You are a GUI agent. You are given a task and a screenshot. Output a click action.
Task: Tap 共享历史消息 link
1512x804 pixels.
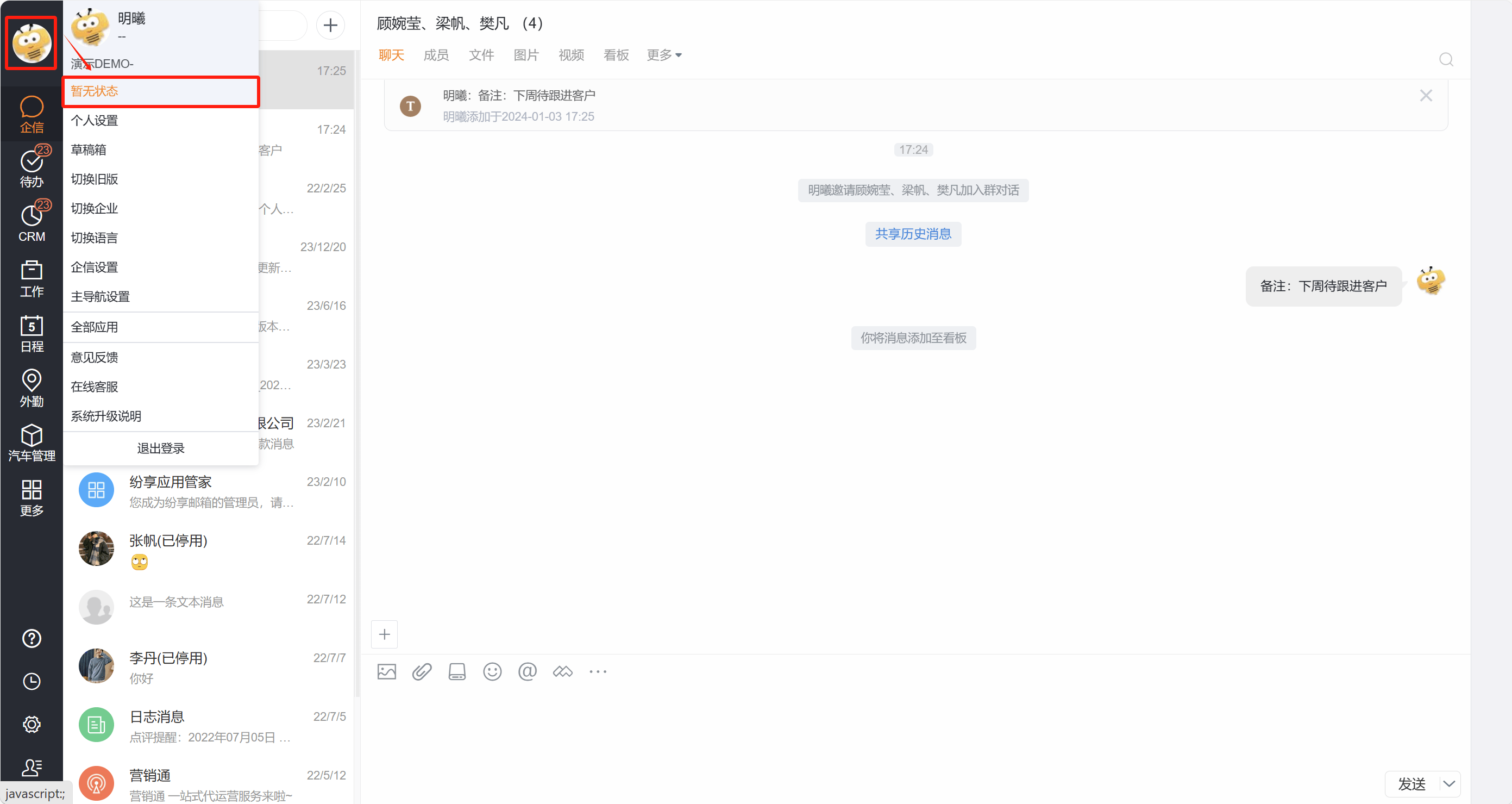click(x=913, y=234)
